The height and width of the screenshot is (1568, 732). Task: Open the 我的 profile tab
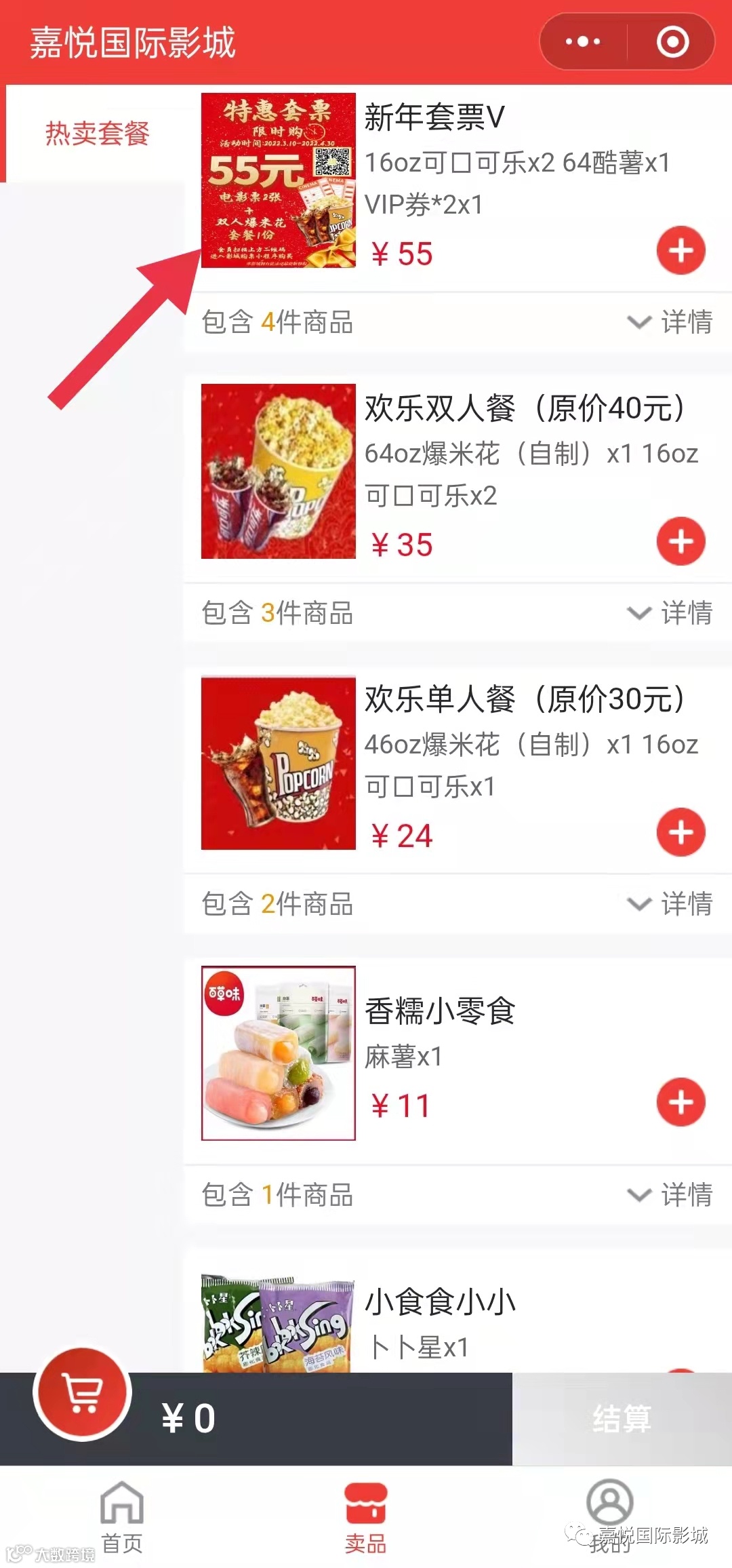[610, 1516]
